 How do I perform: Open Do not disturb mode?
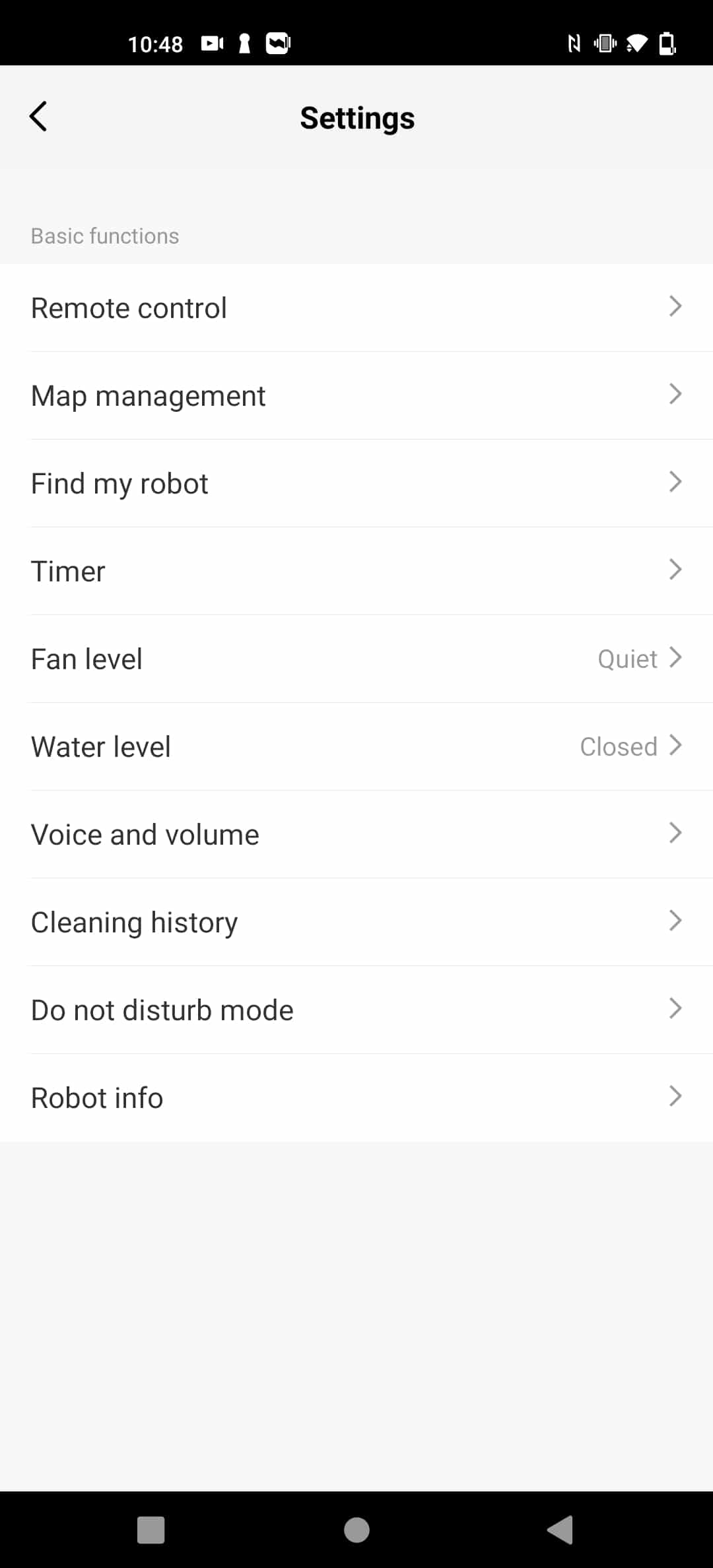(x=356, y=1010)
